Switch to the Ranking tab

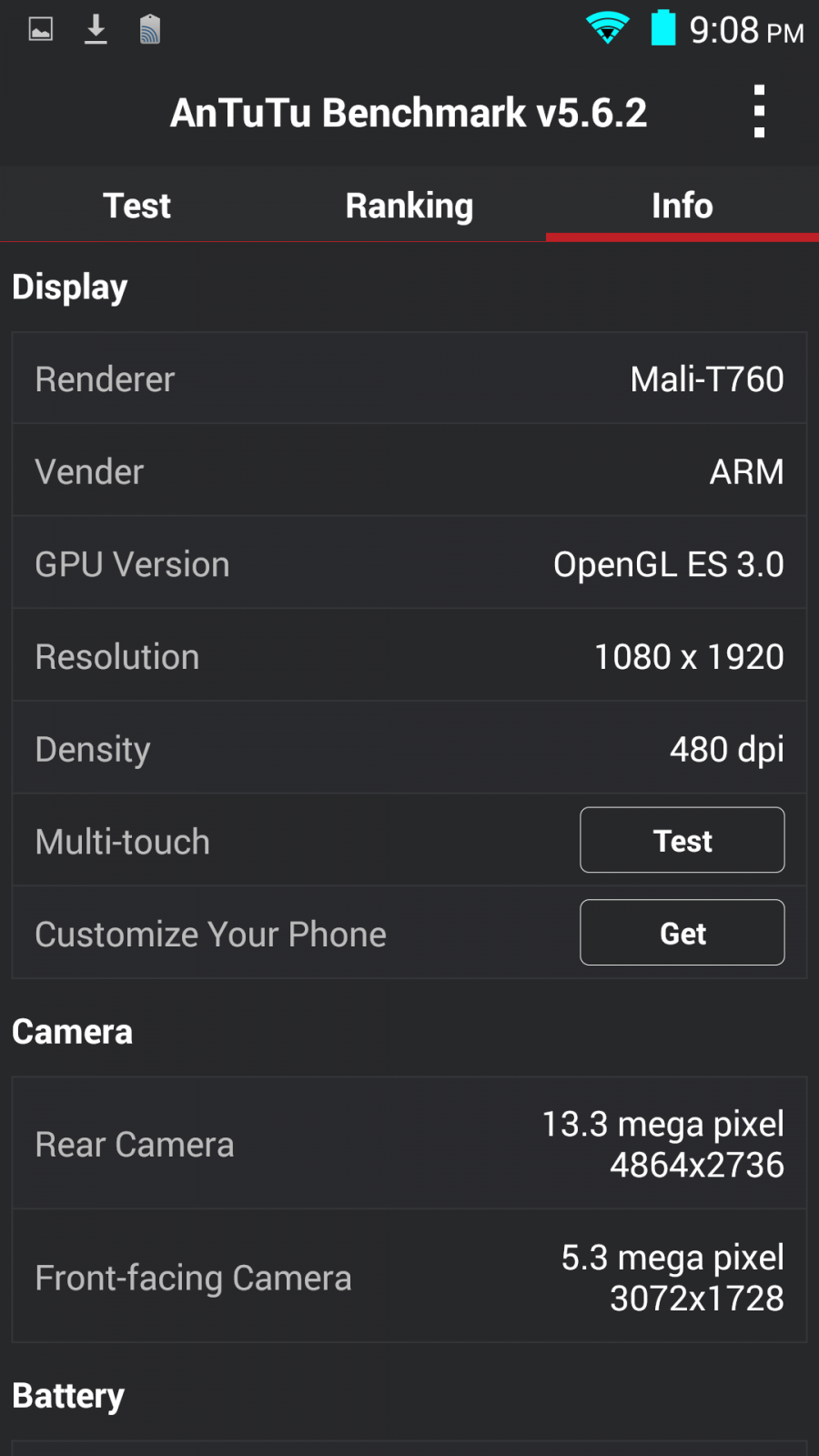[409, 206]
